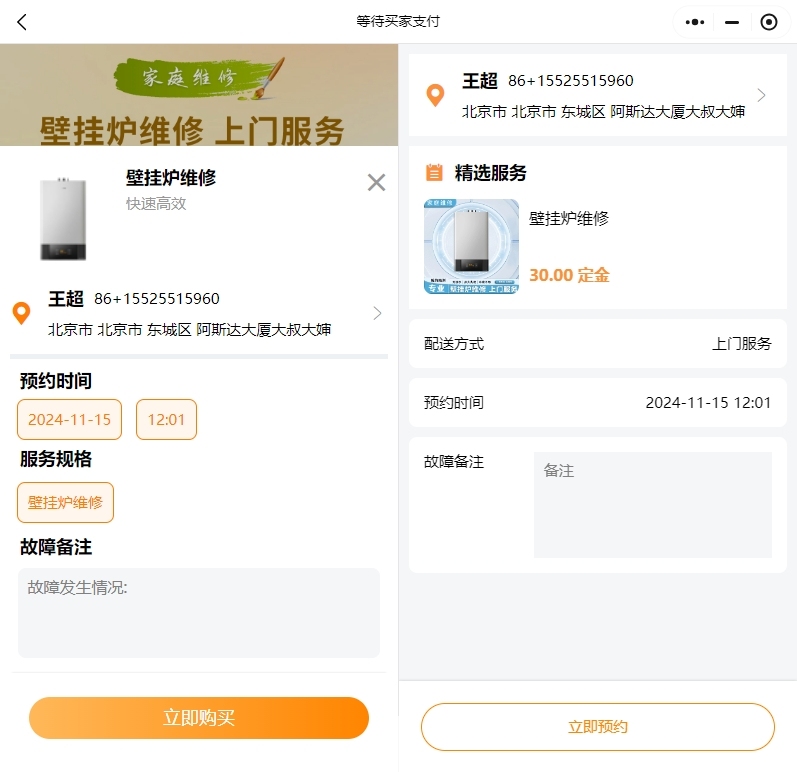
Task: Open 王超 address row in purchase panel
Action: click(x=198, y=313)
